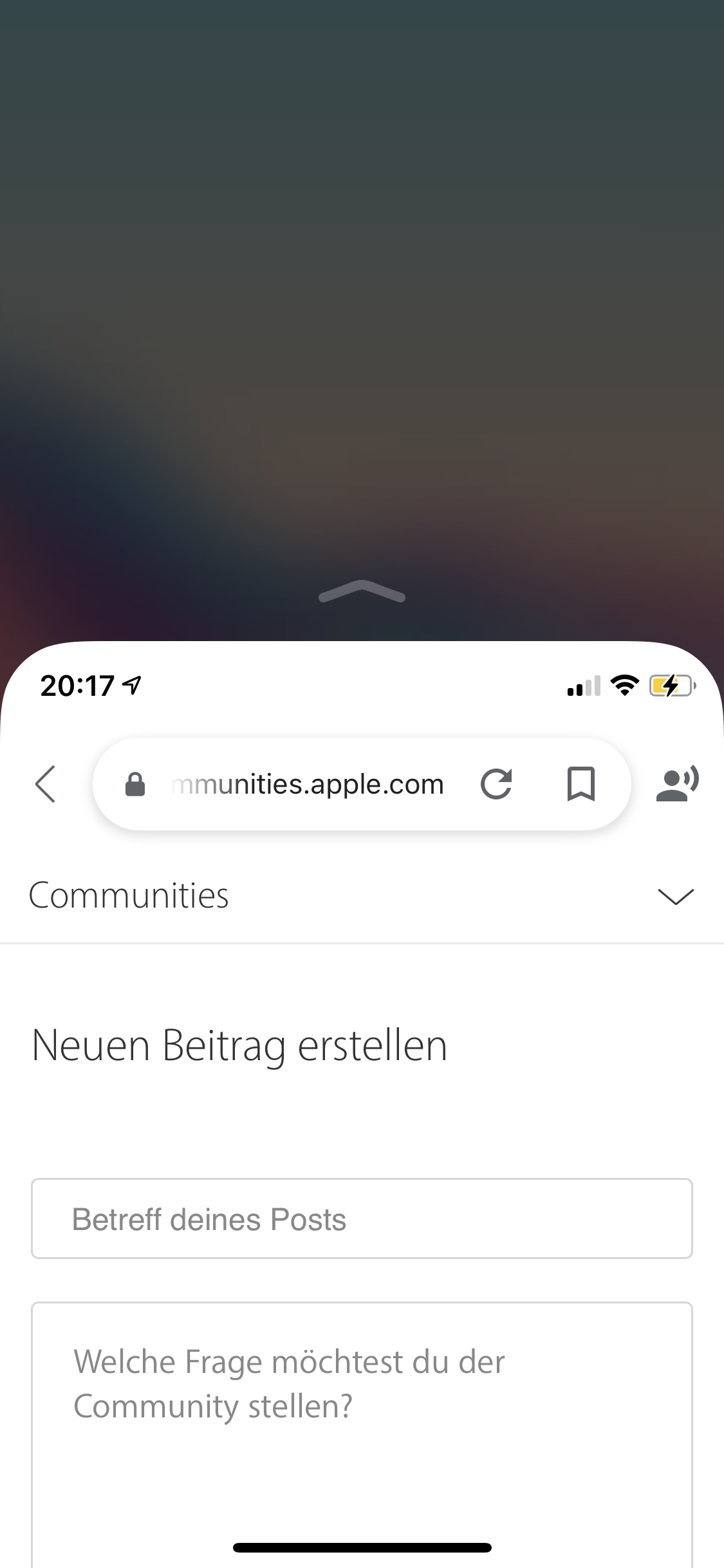Bookmark this page

580,784
